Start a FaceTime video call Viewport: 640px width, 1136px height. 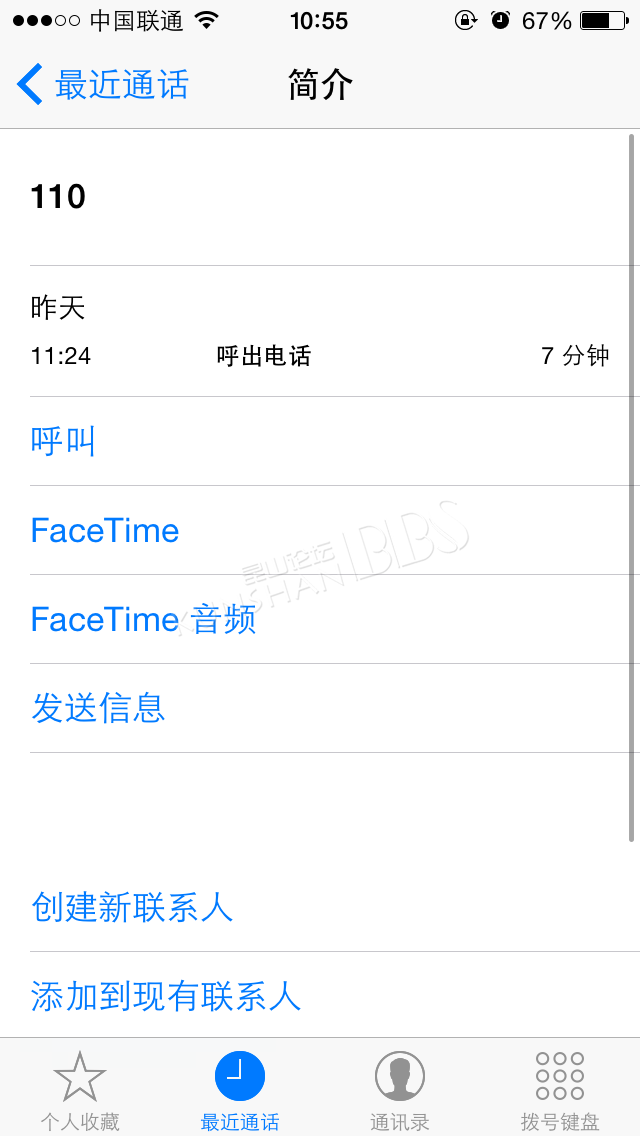pyautogui.click(x=320, y=530)
